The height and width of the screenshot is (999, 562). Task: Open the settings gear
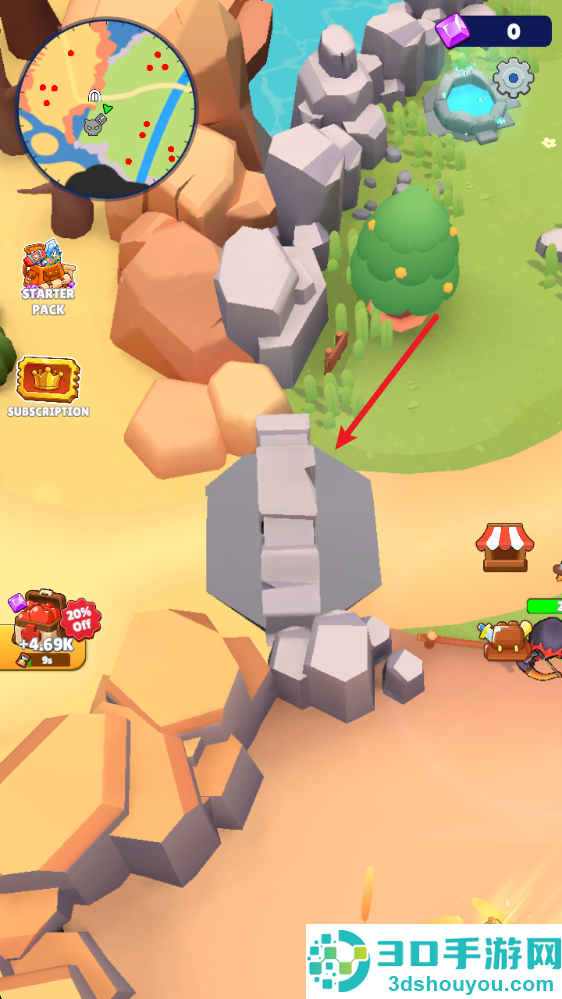click(514, 77)
